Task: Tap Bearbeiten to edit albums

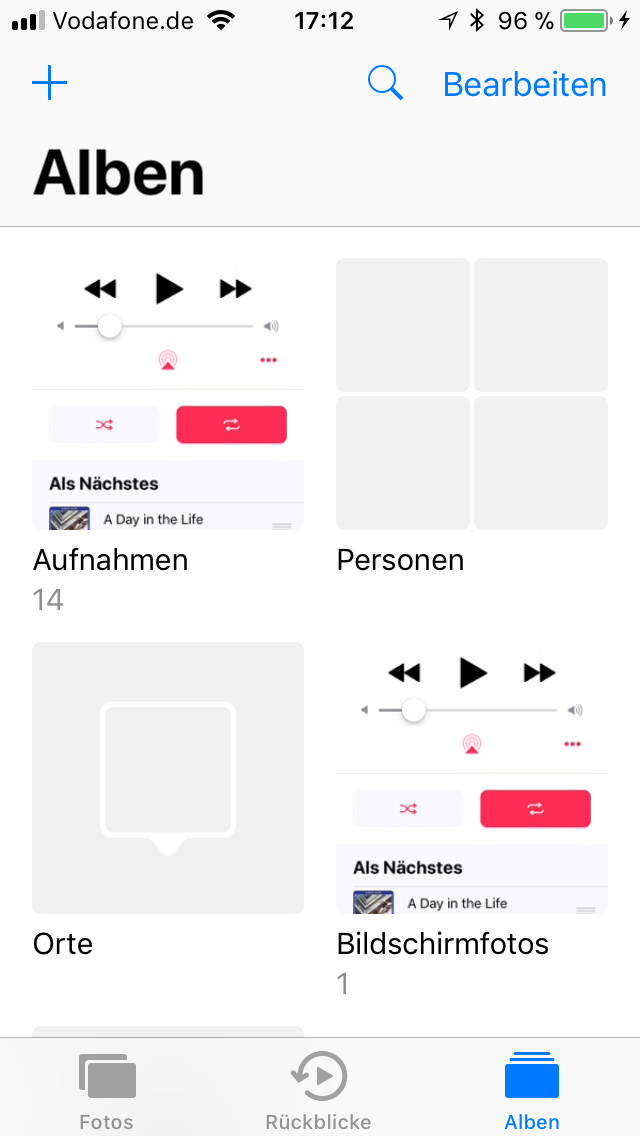Action: 525,85
